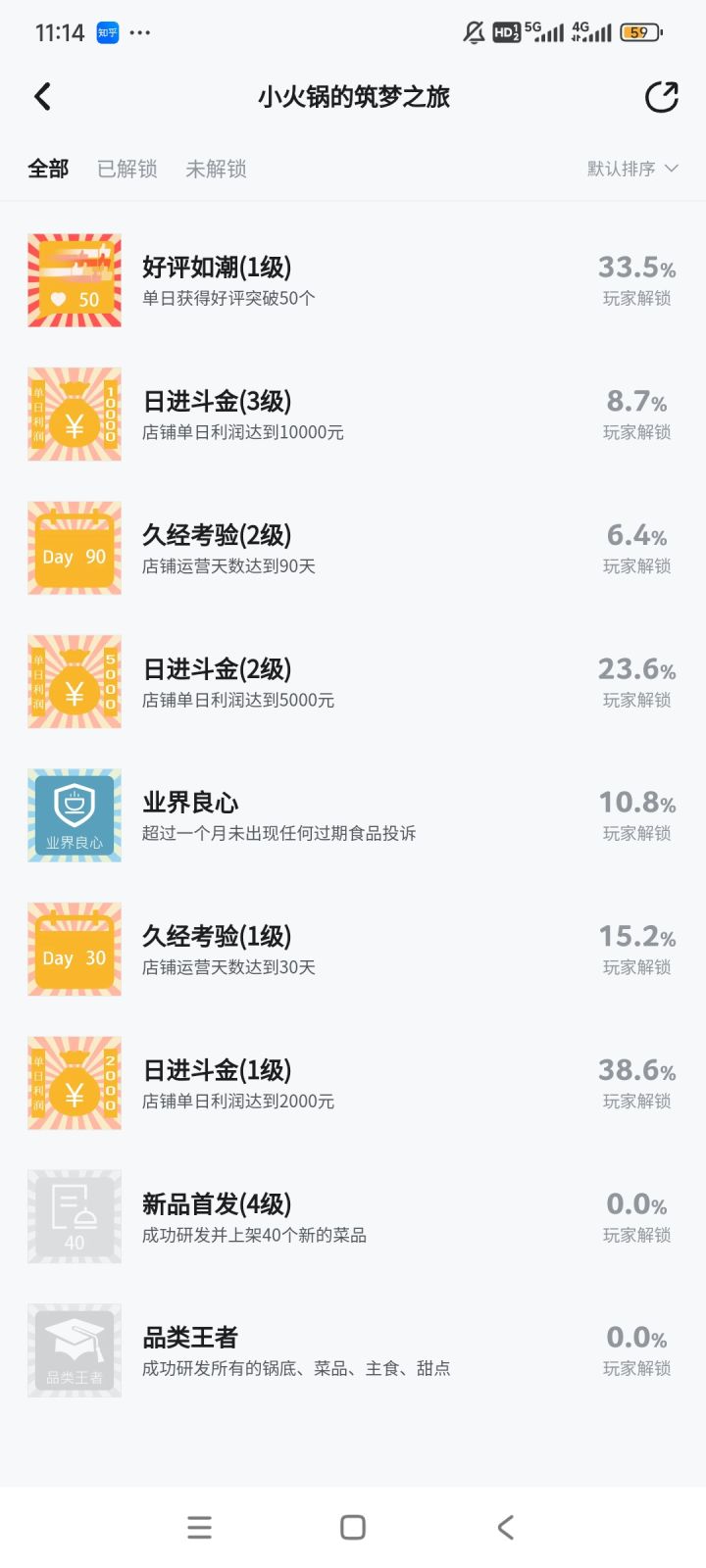Image resolution: width=706 pixels, height=1568 pixels.
Task: Open the 好评如潮 achievement badge icon
Action: 74,279
